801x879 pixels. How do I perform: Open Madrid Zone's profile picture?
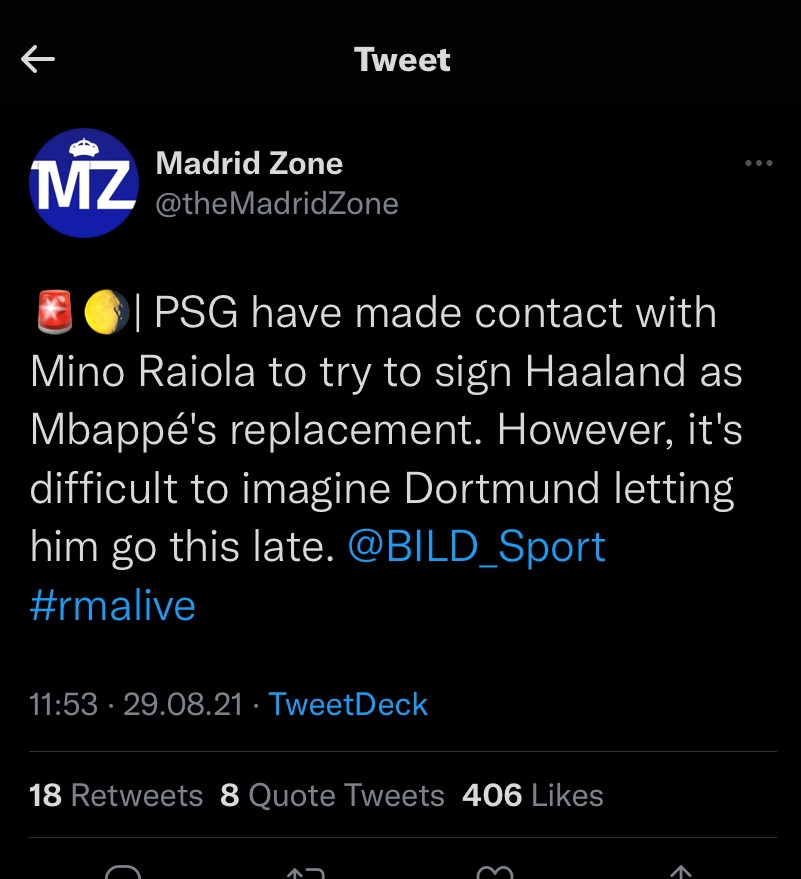pyautogui.click(x=84, y=182)
